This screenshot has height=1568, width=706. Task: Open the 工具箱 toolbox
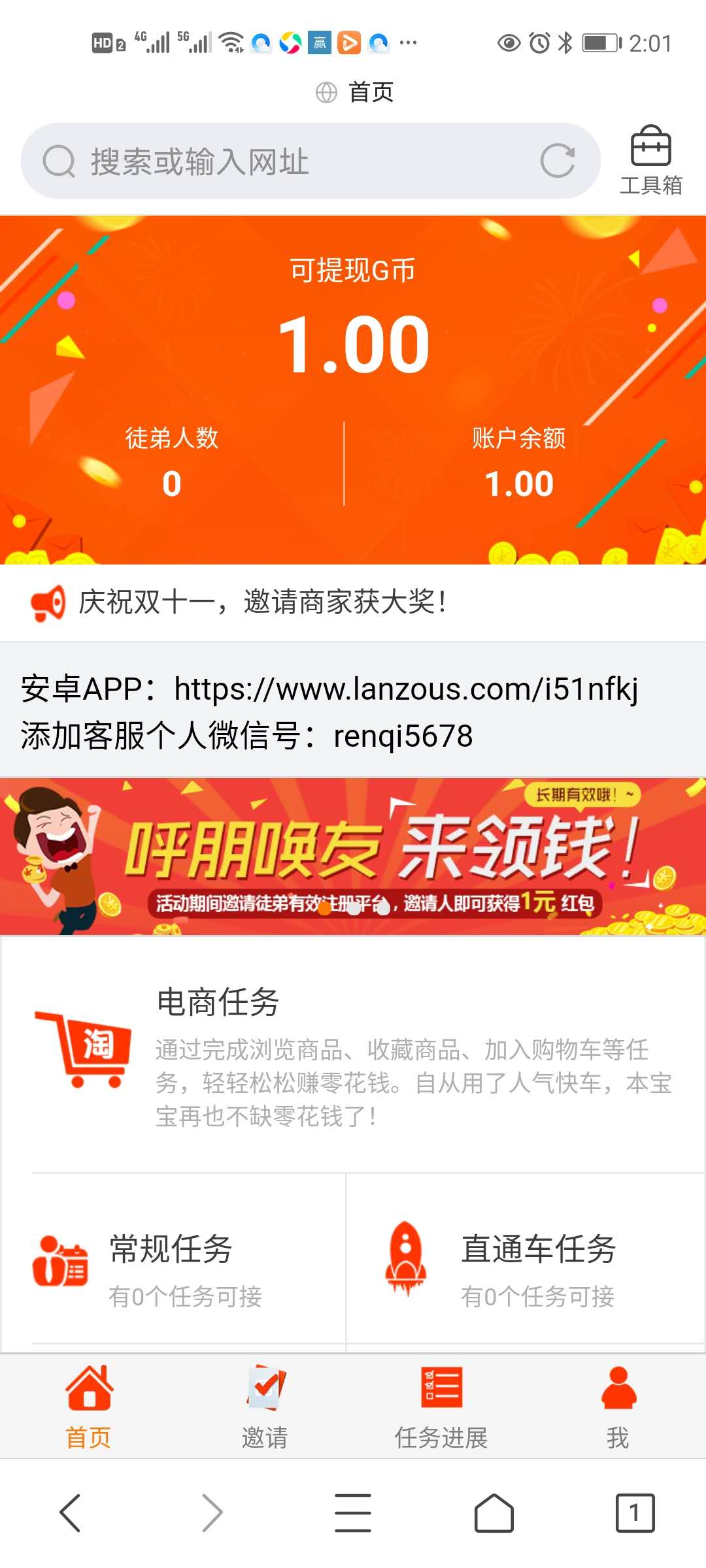pyautogui.click(x=650, y=161)
